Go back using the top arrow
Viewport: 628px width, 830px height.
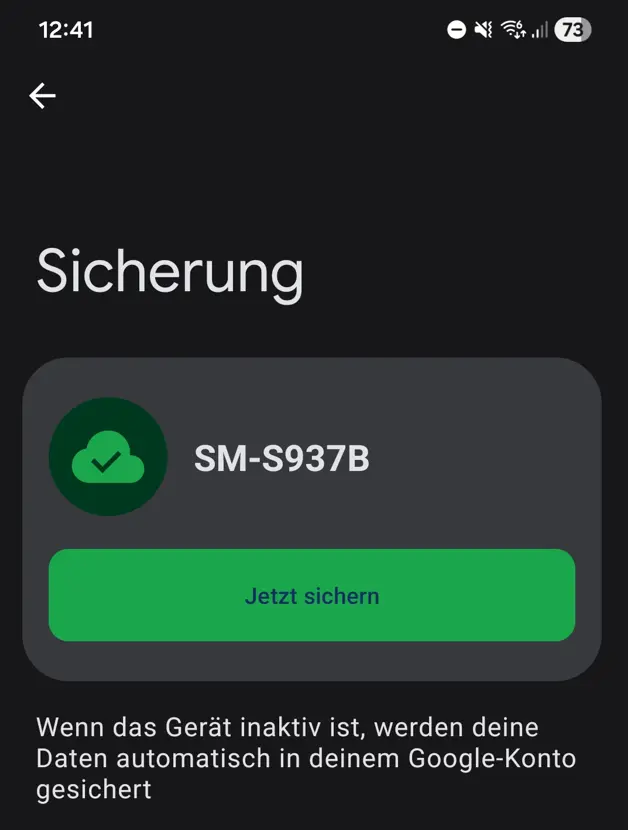(43, 96)
